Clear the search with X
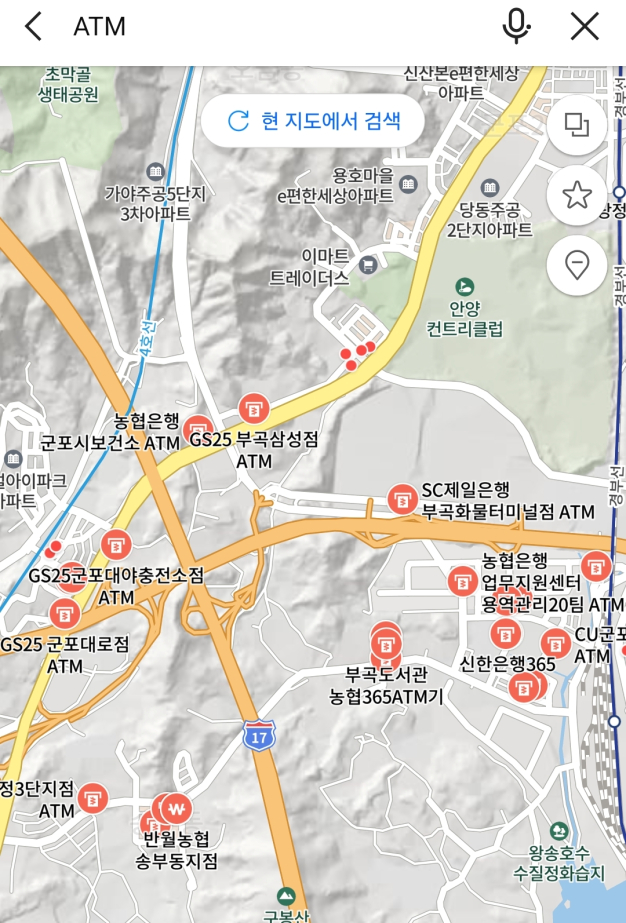This screenshot has width=626, height=923. [584, 27]
